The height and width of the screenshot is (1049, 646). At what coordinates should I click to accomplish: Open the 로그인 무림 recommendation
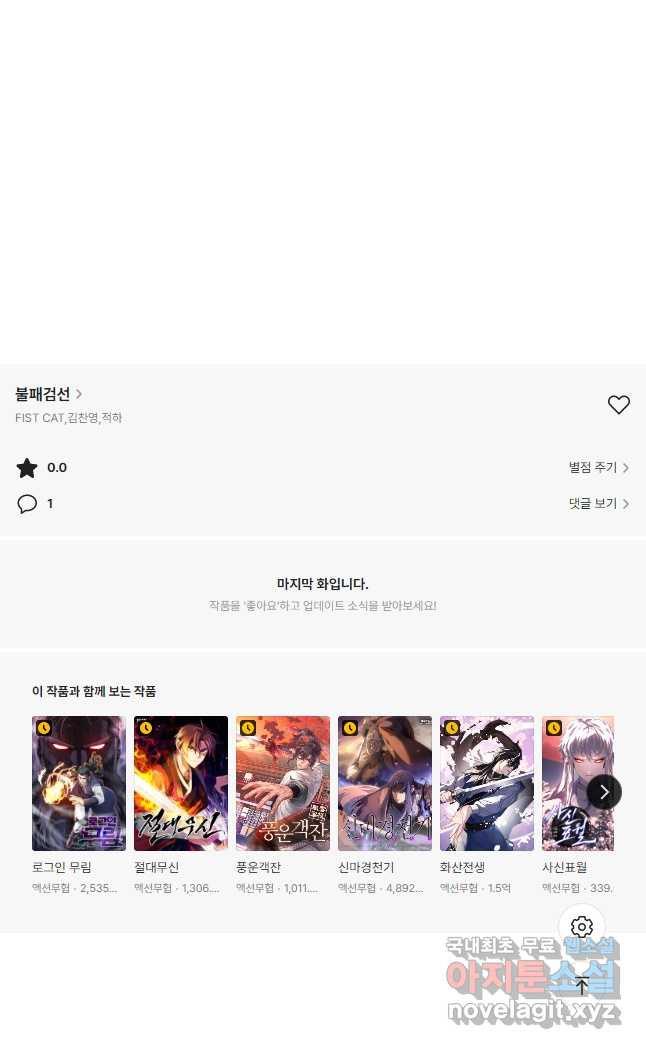tap(79, 783)
